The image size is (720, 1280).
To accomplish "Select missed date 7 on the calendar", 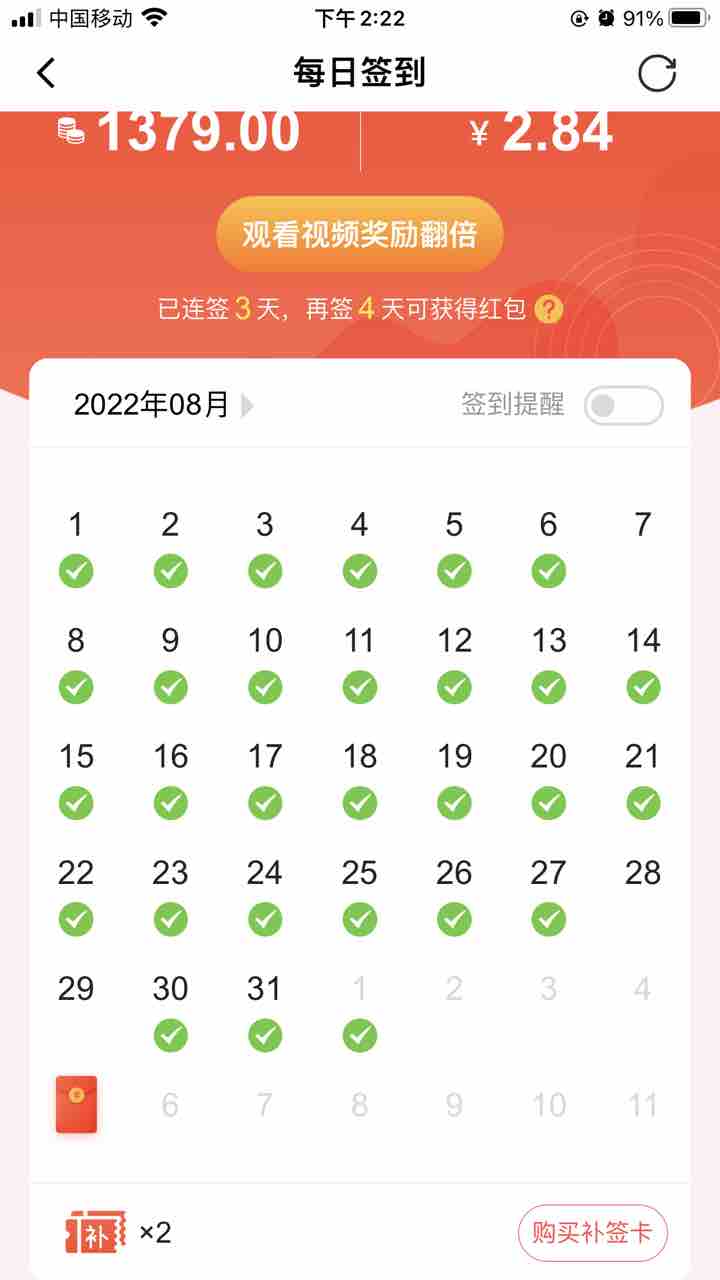I will [x=642, y=526].
